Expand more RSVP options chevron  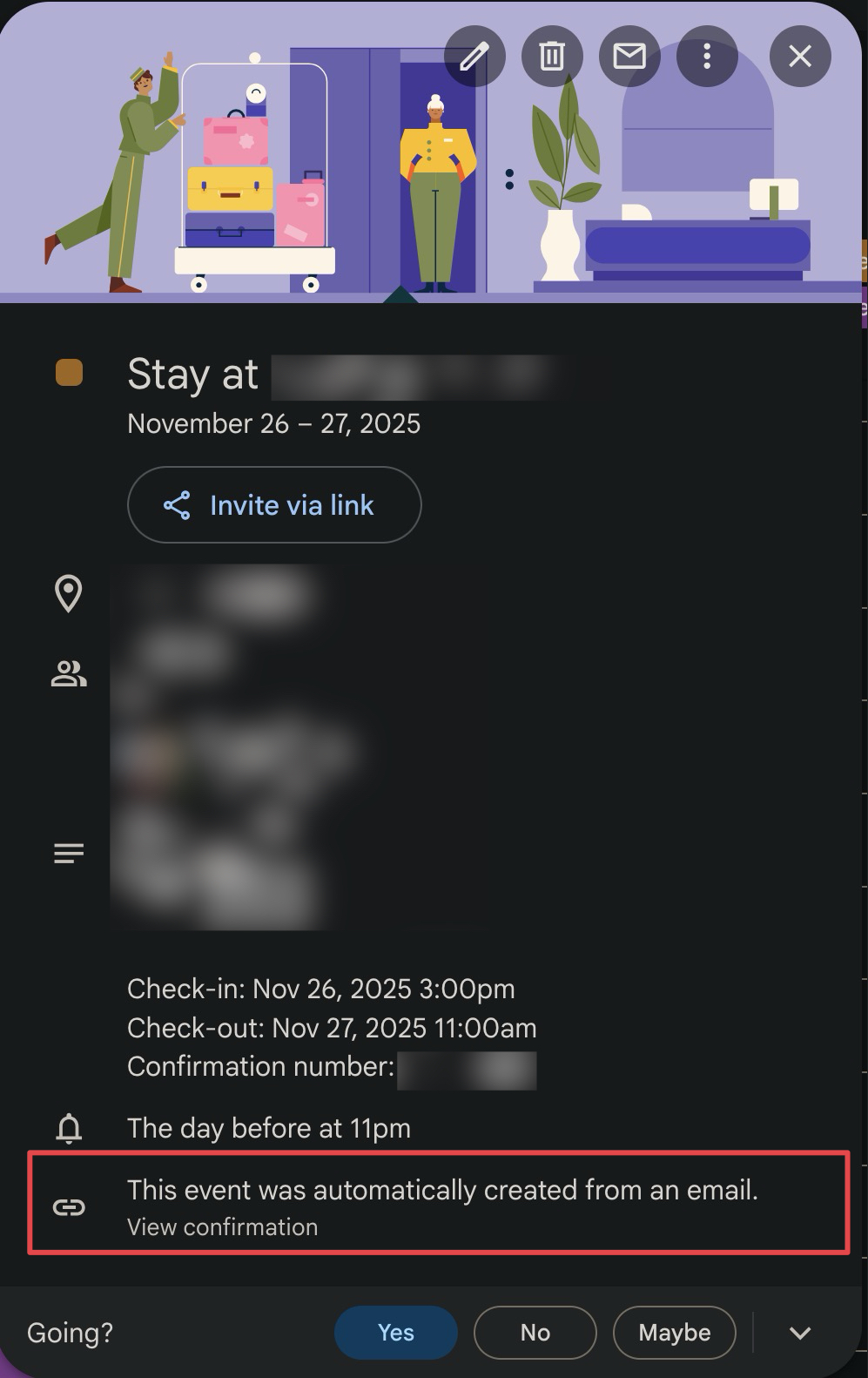(x=800, y=1333)
